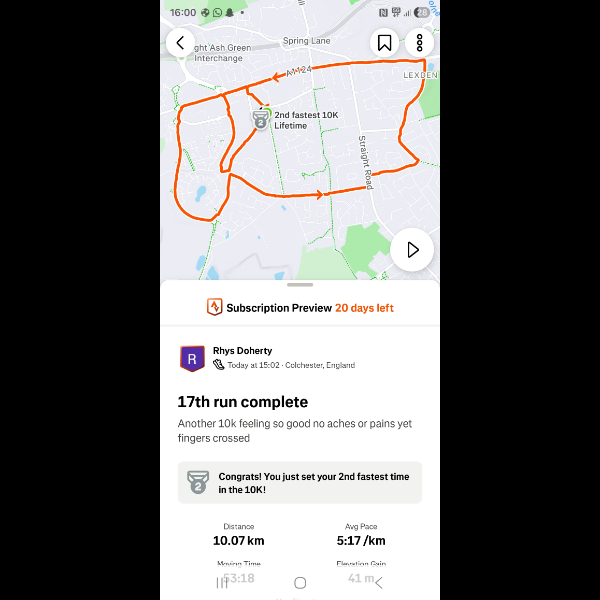The image size is (600, 600).
Task: Tap the 2nd fastest 10K map medal
Action: (260, 119)
